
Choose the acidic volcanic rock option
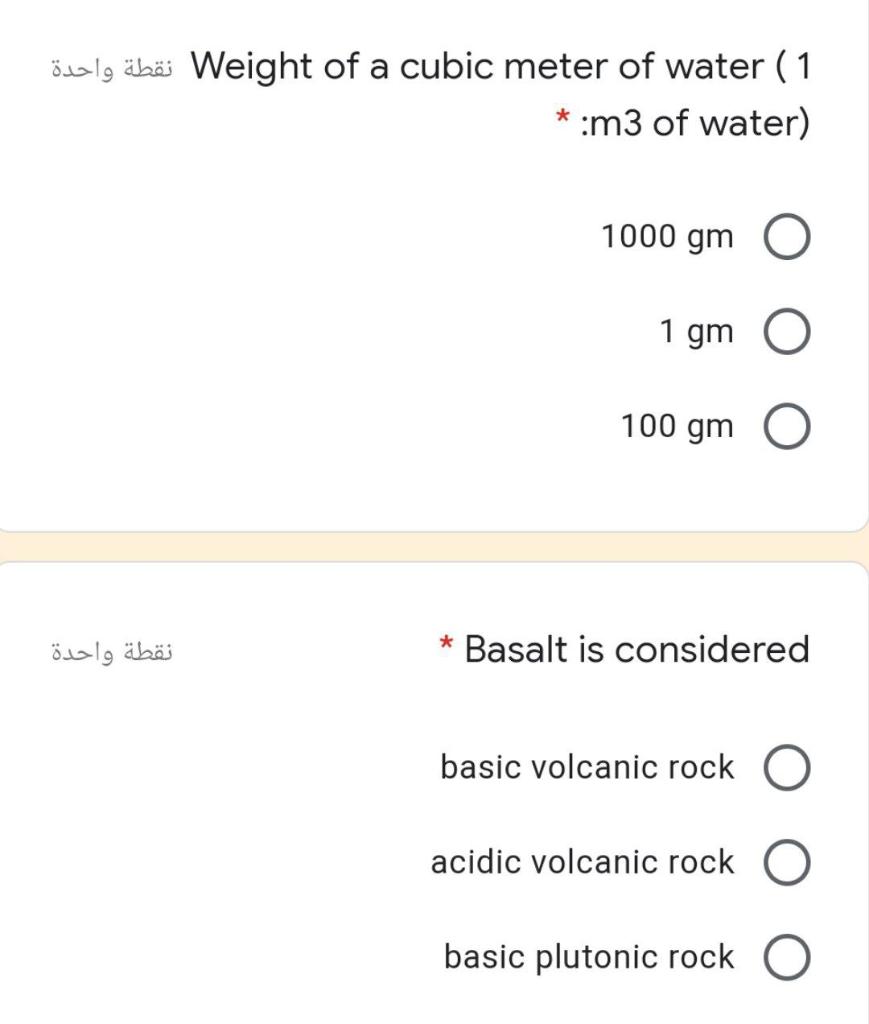coord(787,863)
